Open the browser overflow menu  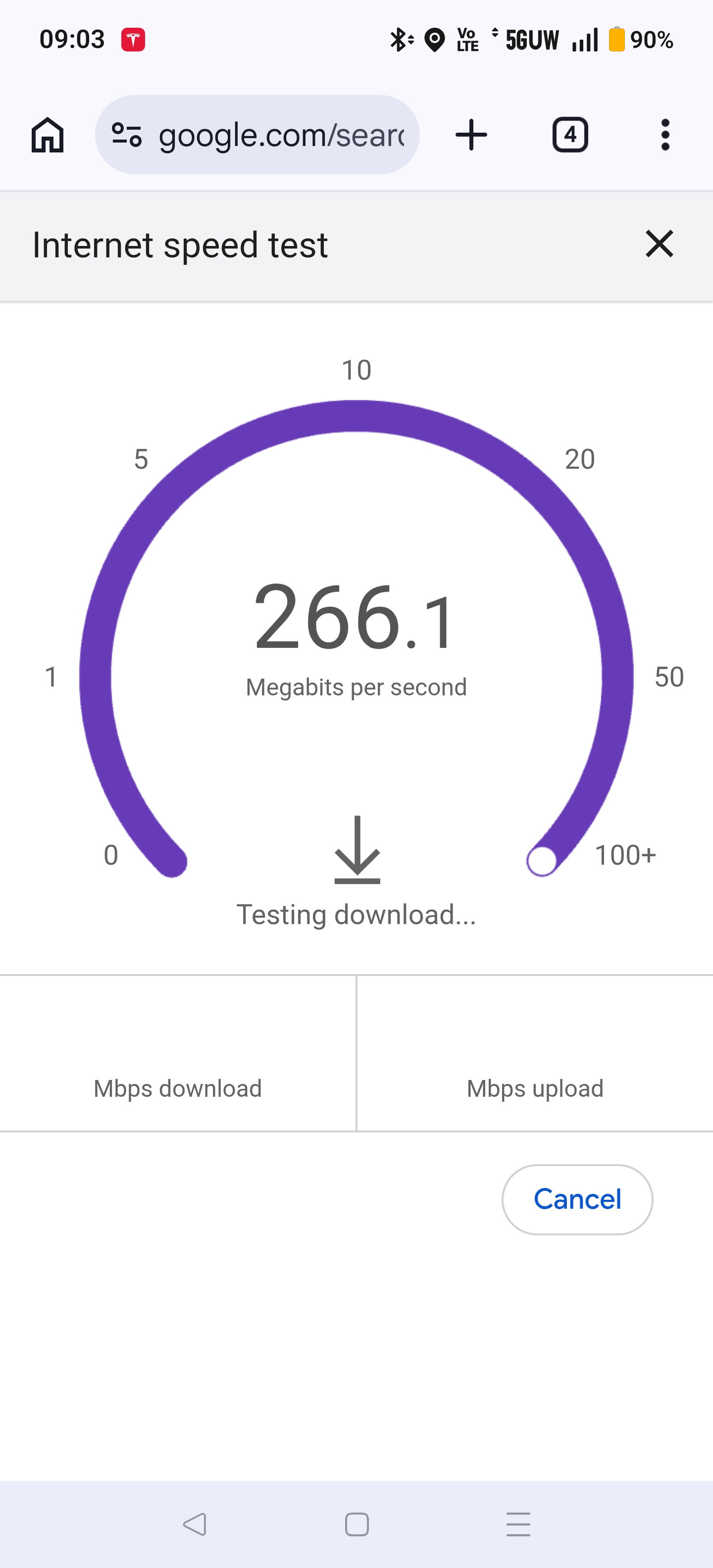coord(665,135)
